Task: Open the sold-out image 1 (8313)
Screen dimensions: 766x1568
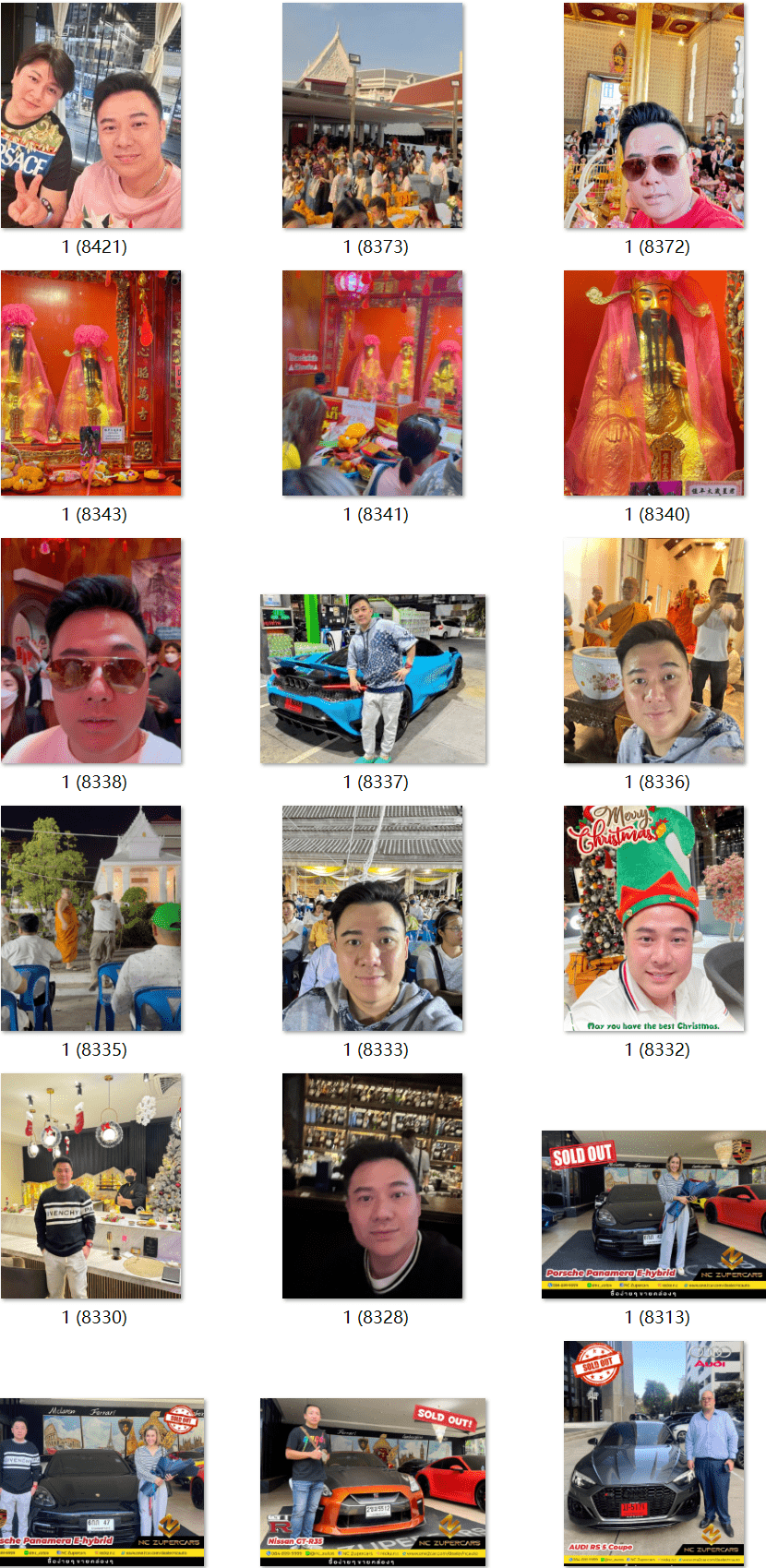Action: (654, 1215)
